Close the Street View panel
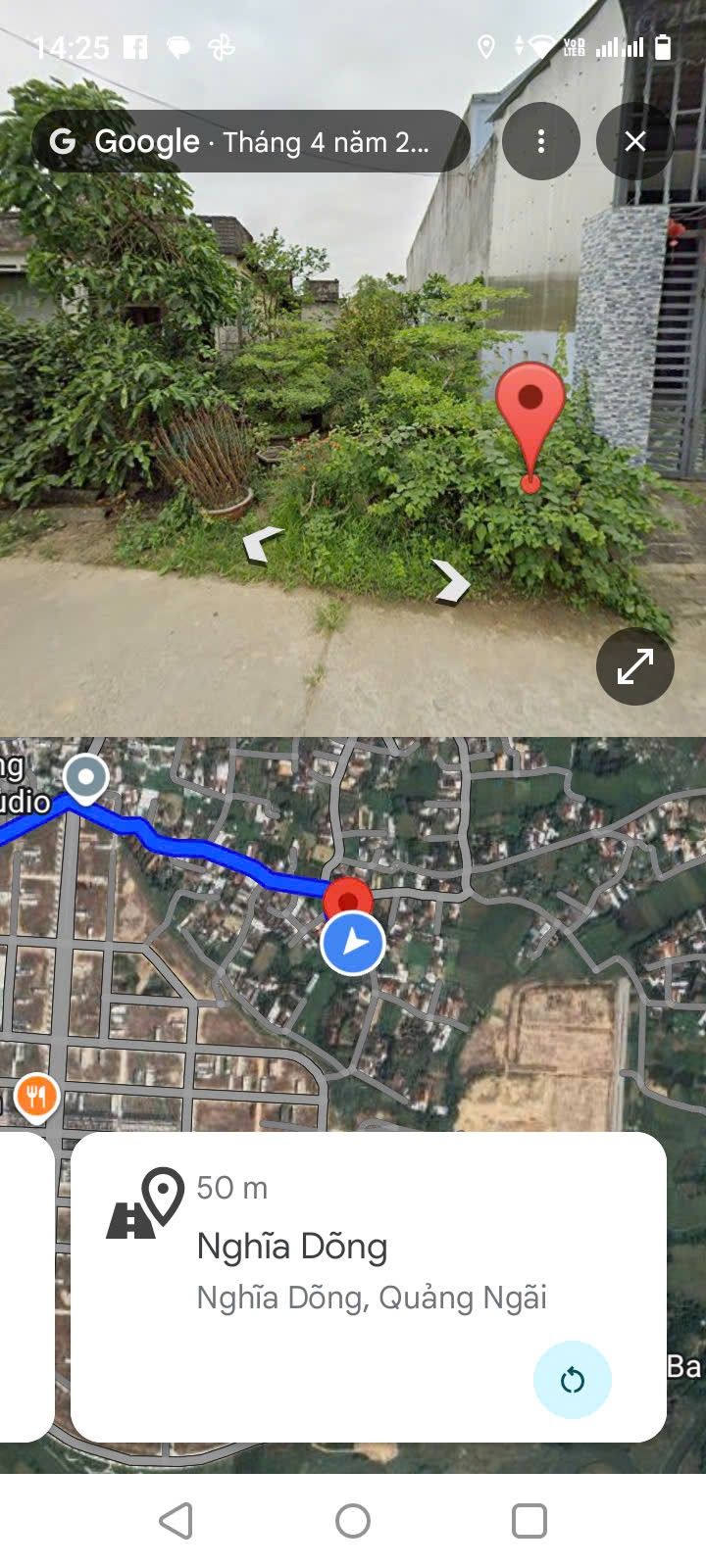706x1568 pixels. (x=634, y=141)
